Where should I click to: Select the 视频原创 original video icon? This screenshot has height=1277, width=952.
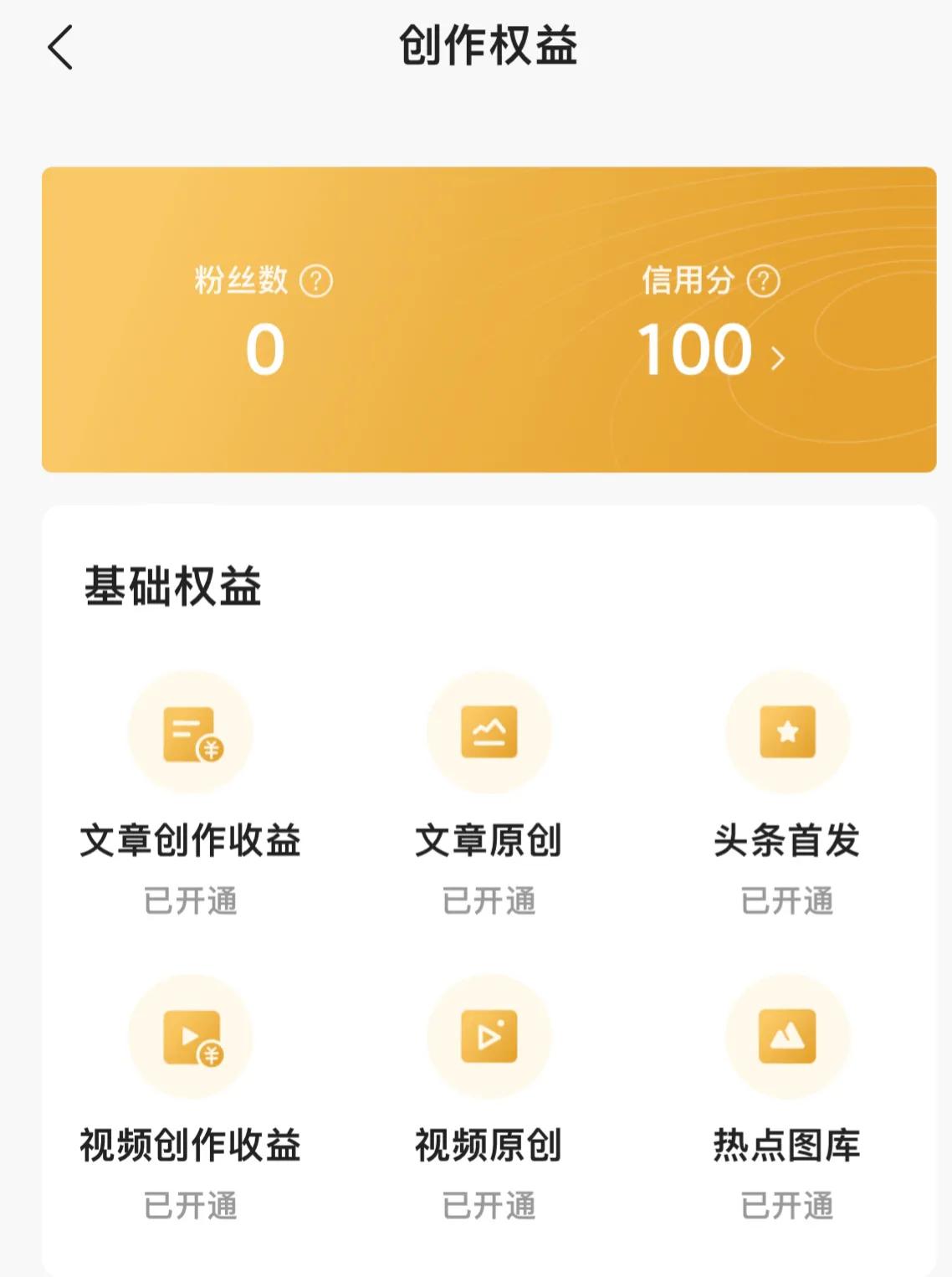[x=489, y=1038]
